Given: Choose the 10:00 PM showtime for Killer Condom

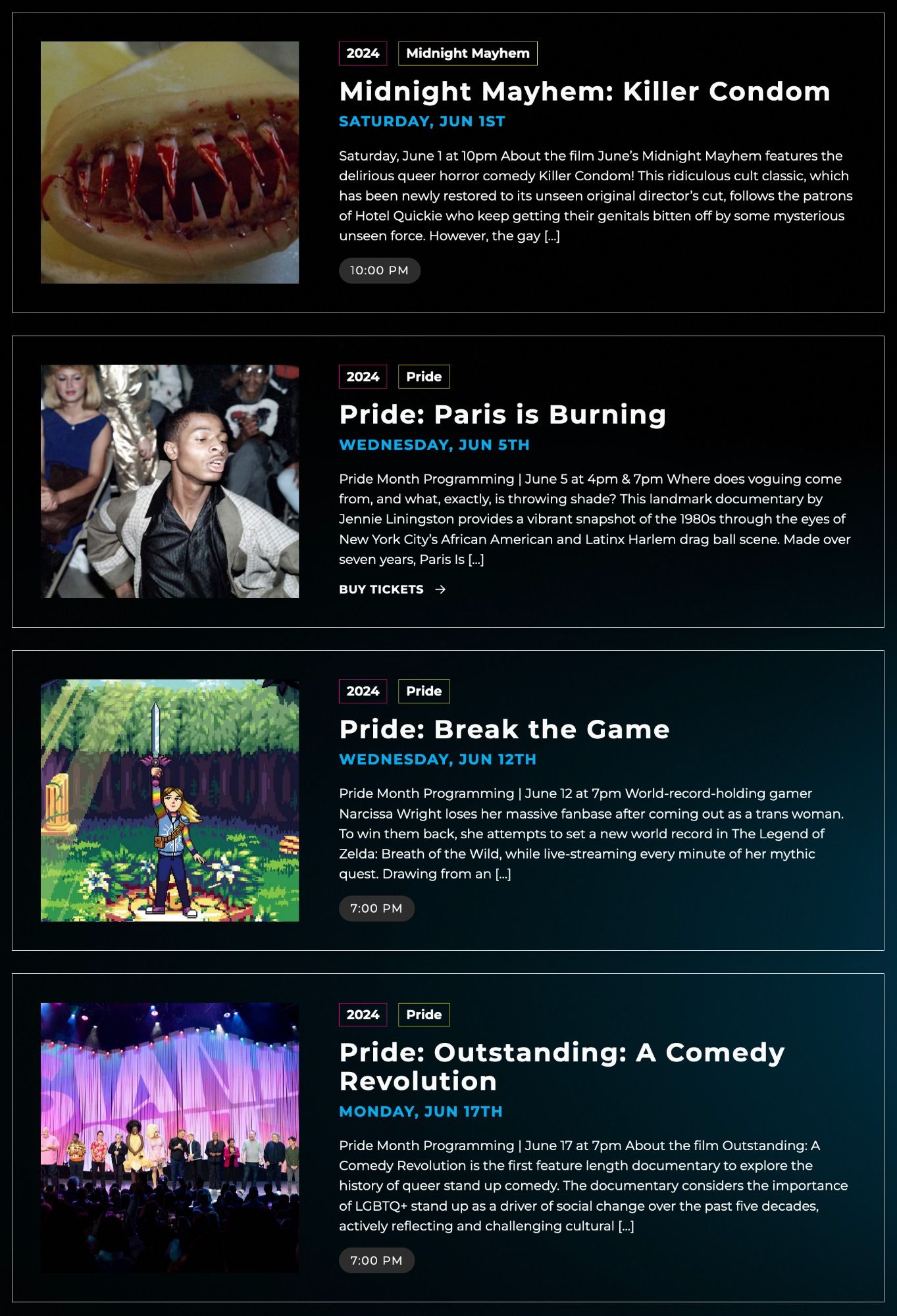Looking at the screenshot, I should (x=379, y=270).
